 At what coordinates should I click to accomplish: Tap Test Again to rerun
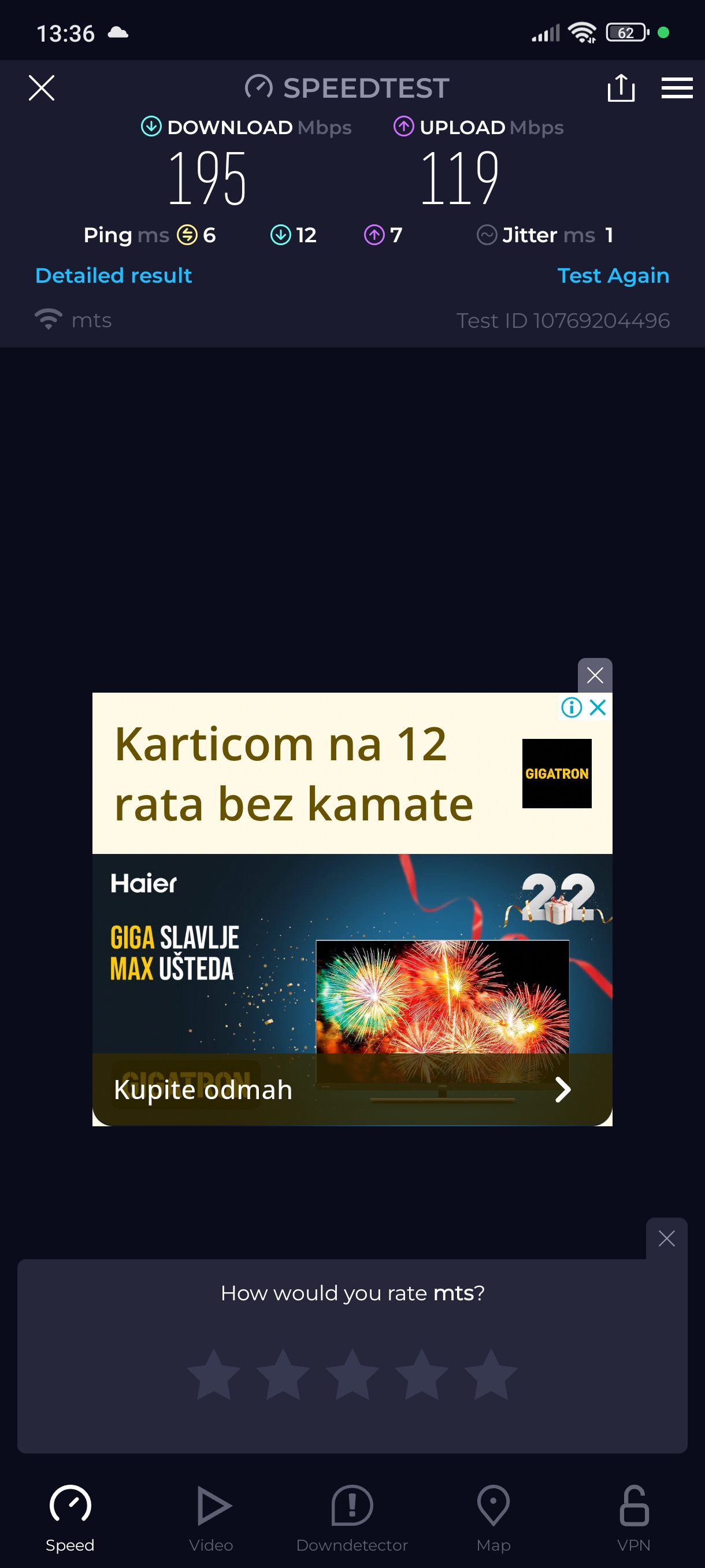pyautogui.click(x=613, y=276)
